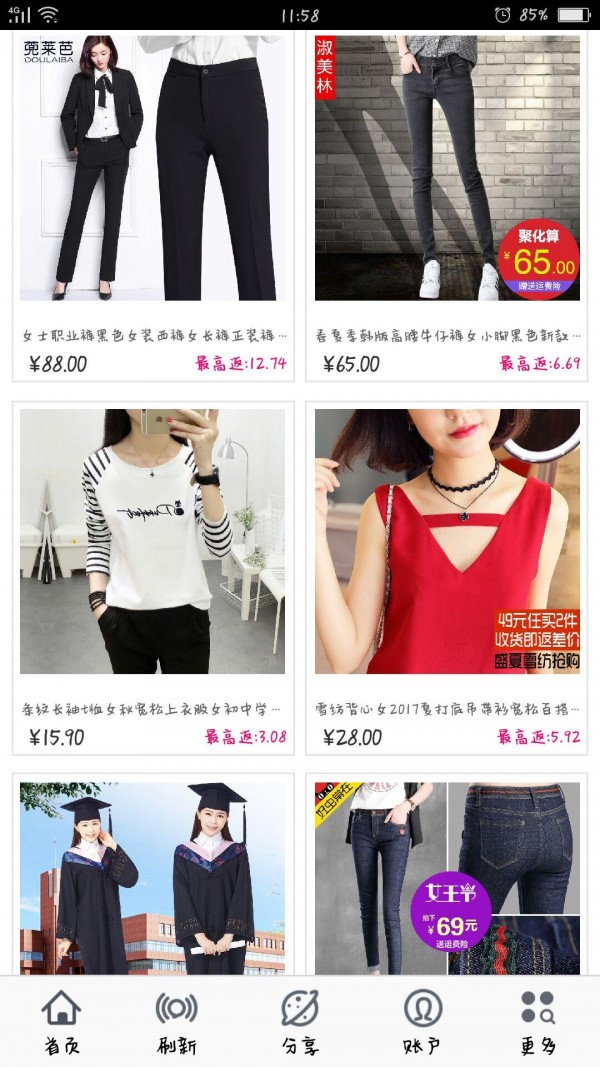View the ¥69 dark blue jeans card
Image resolution: width=600 pixels, height=1067 pixels.
click(x=447, y=878)
